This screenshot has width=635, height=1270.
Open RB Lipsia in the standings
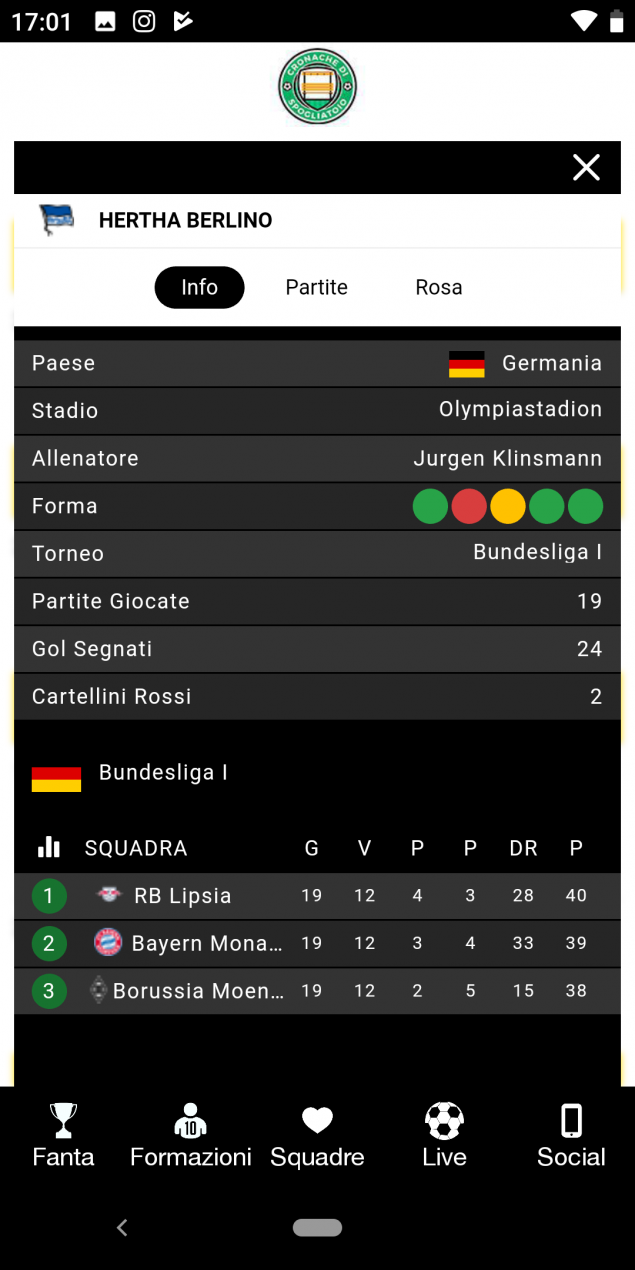[x=317, y=896]
